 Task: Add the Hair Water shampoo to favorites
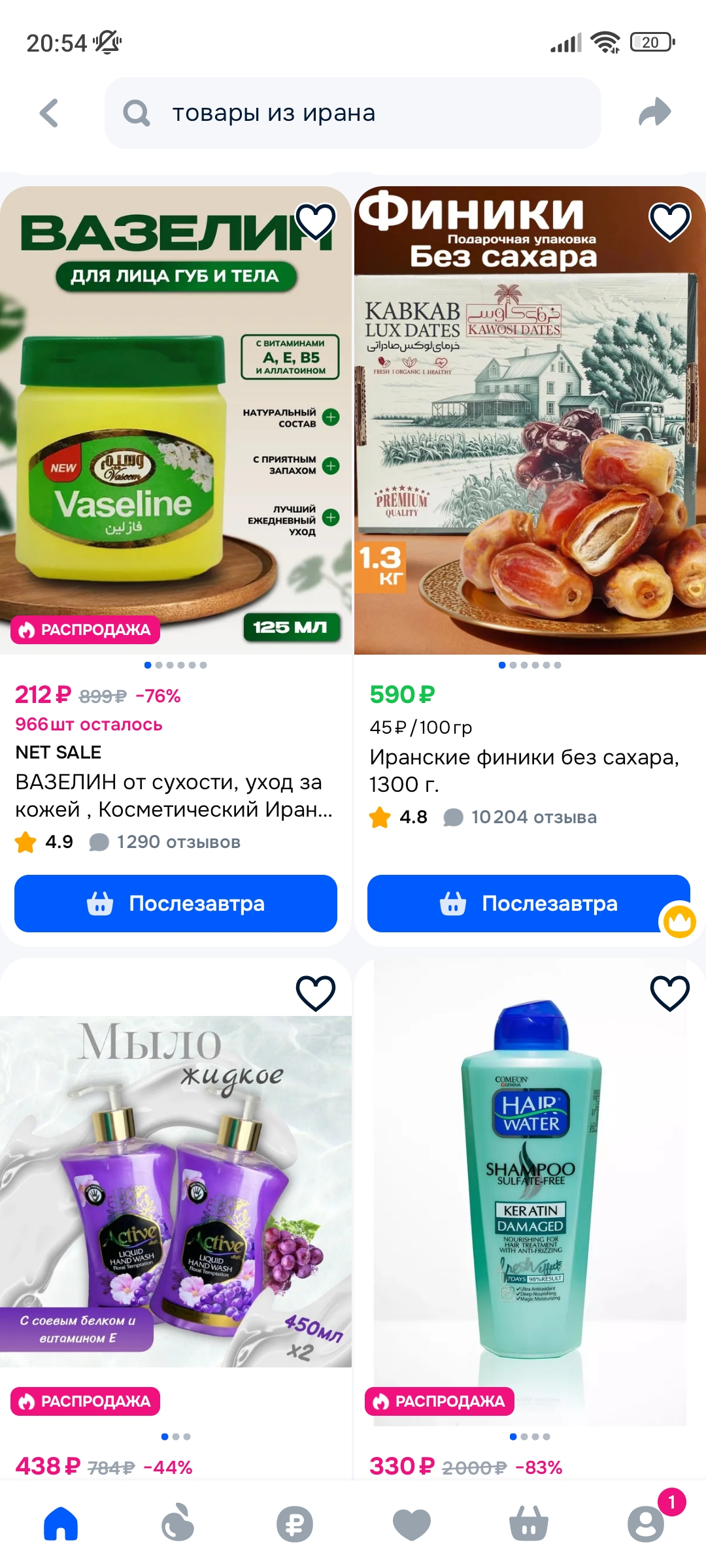(x=669, y=993)
